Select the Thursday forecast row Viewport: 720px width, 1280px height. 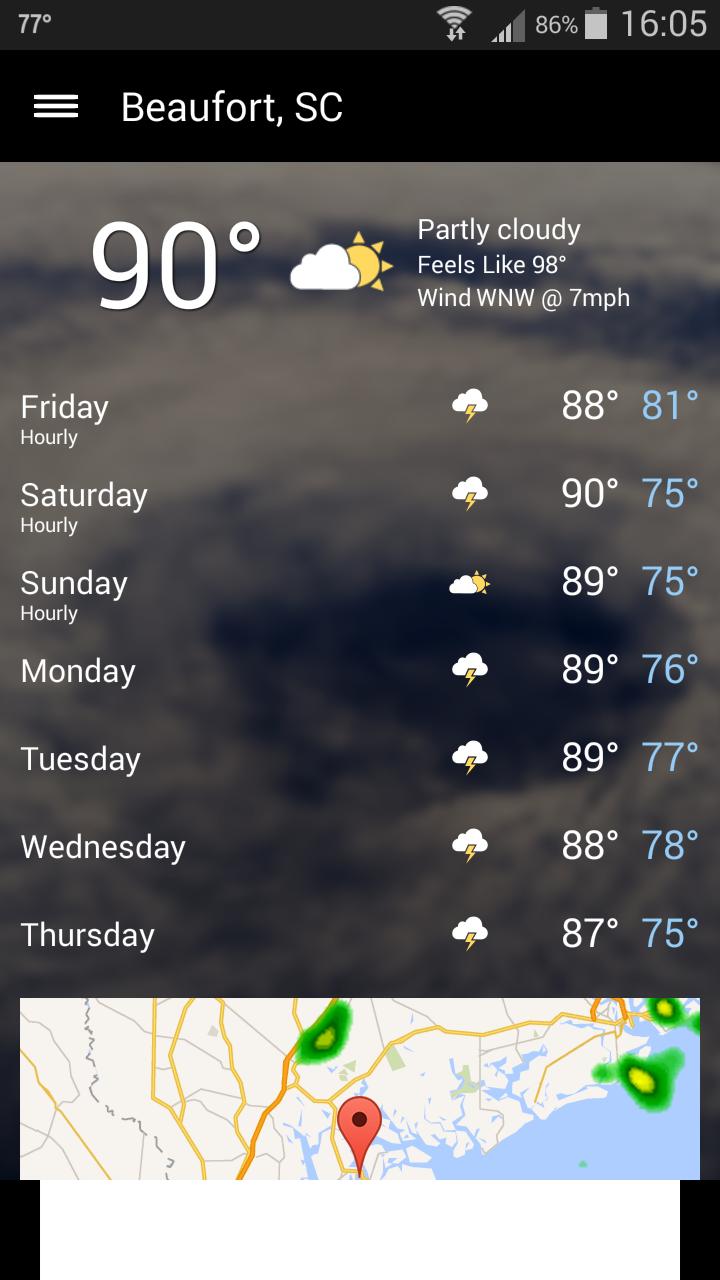[360, 934]
